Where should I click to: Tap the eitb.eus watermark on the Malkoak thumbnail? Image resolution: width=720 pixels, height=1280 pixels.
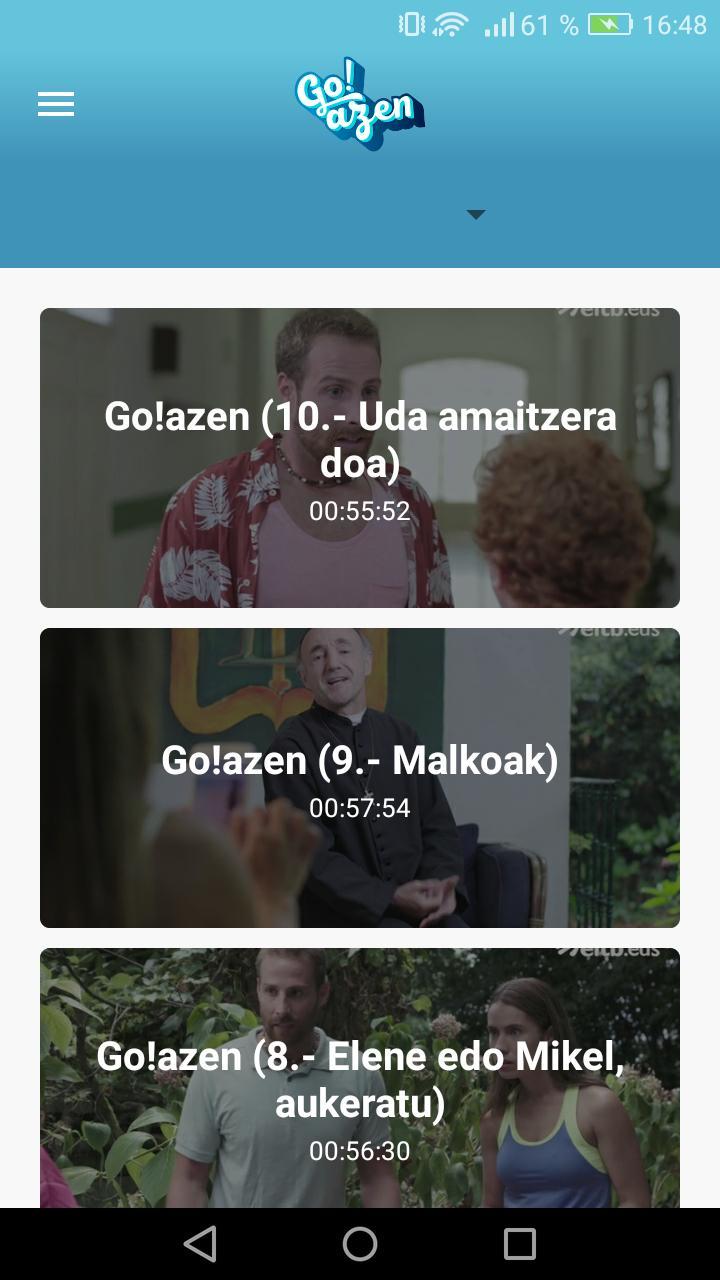pyautogui.click(x=613, y=631)
